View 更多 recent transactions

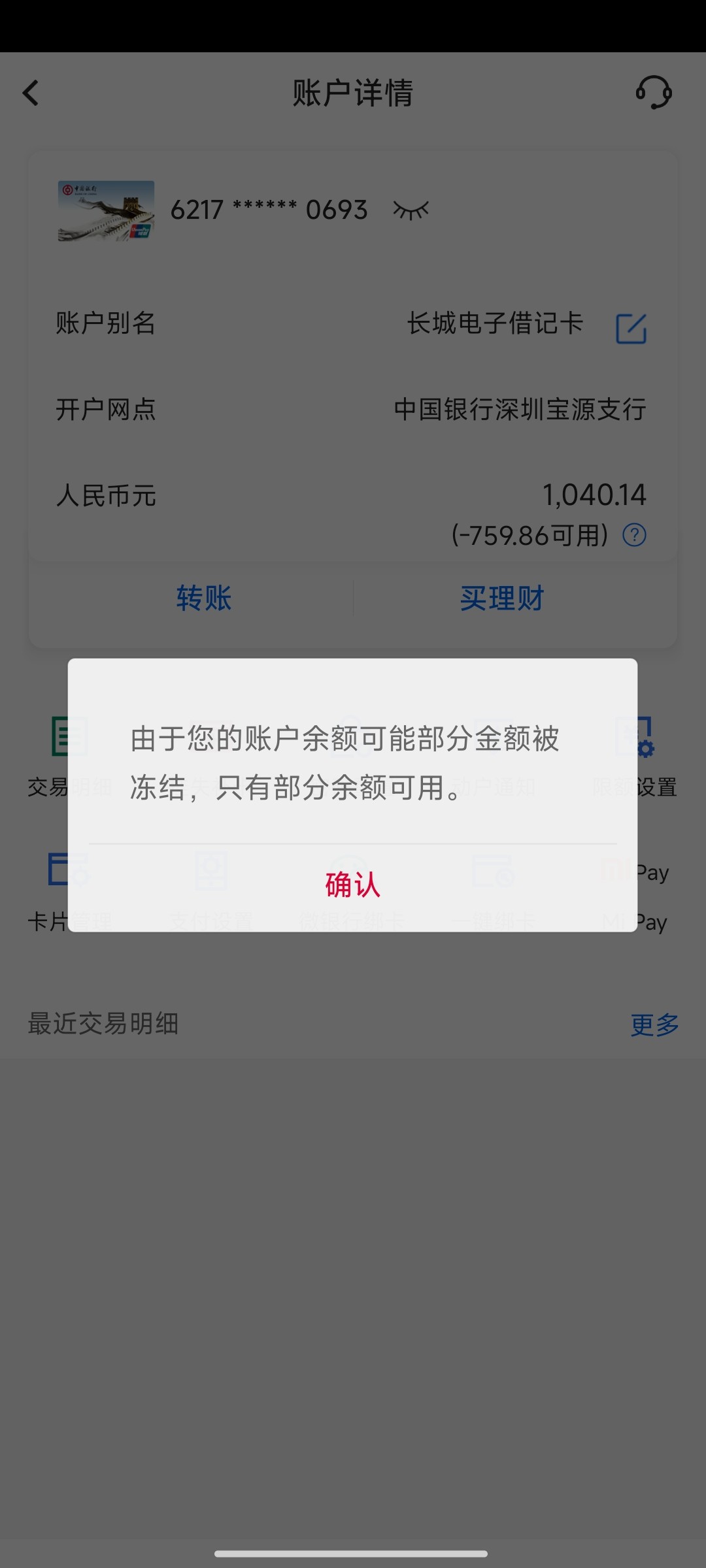(654, 1024)
